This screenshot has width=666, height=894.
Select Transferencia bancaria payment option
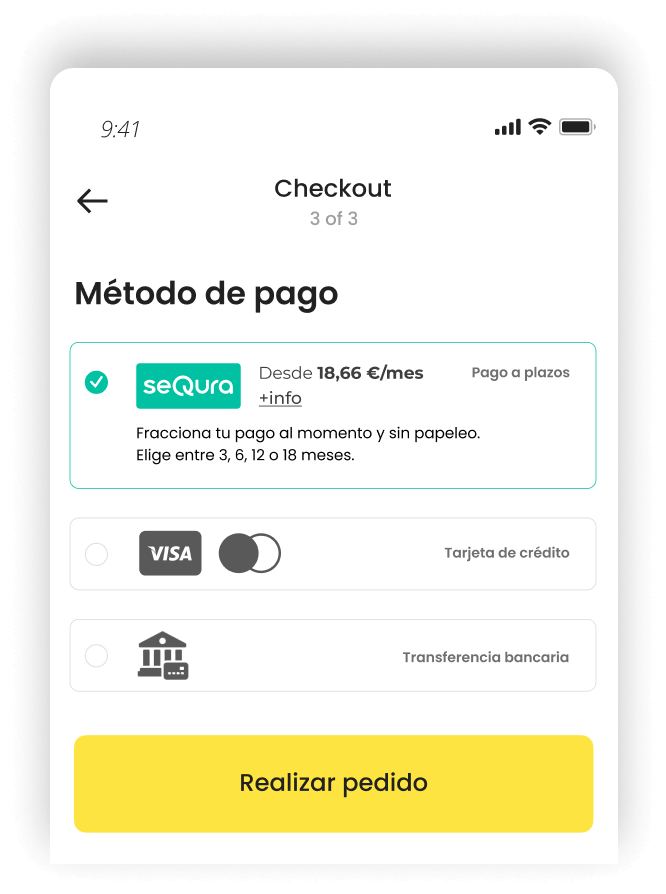pos(96,657)
